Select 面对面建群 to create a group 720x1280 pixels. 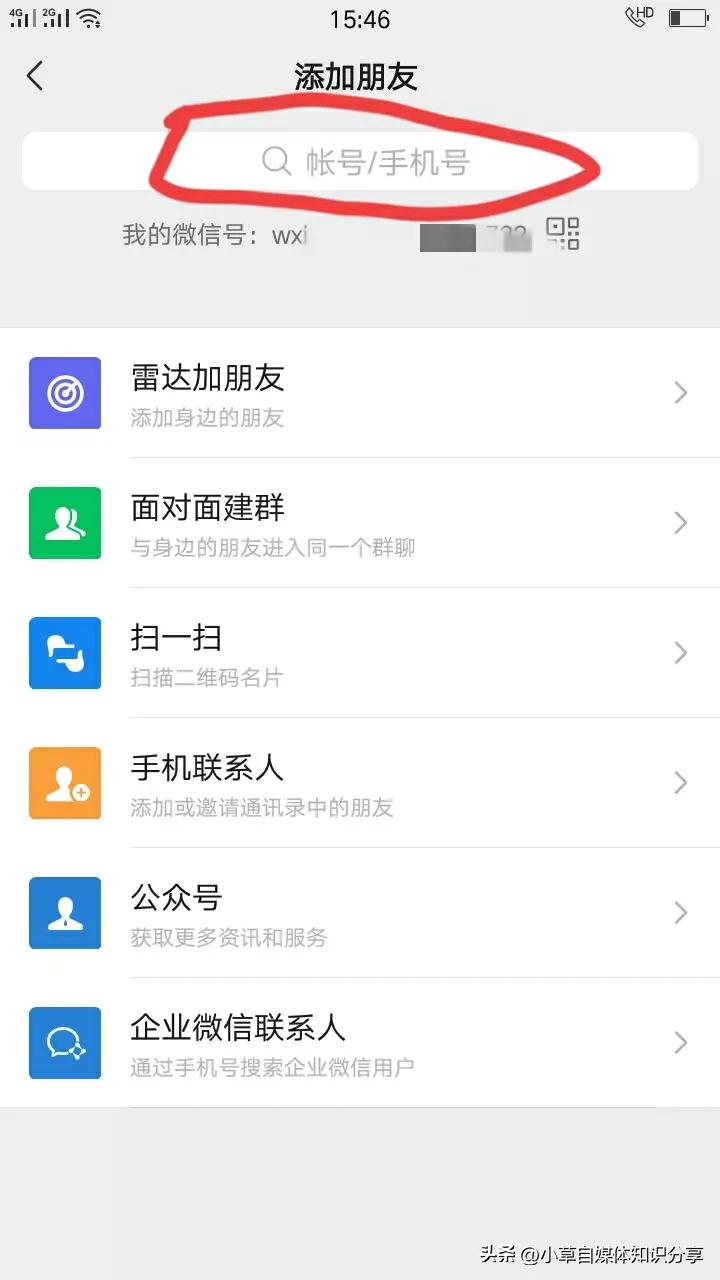click(360, 523)
